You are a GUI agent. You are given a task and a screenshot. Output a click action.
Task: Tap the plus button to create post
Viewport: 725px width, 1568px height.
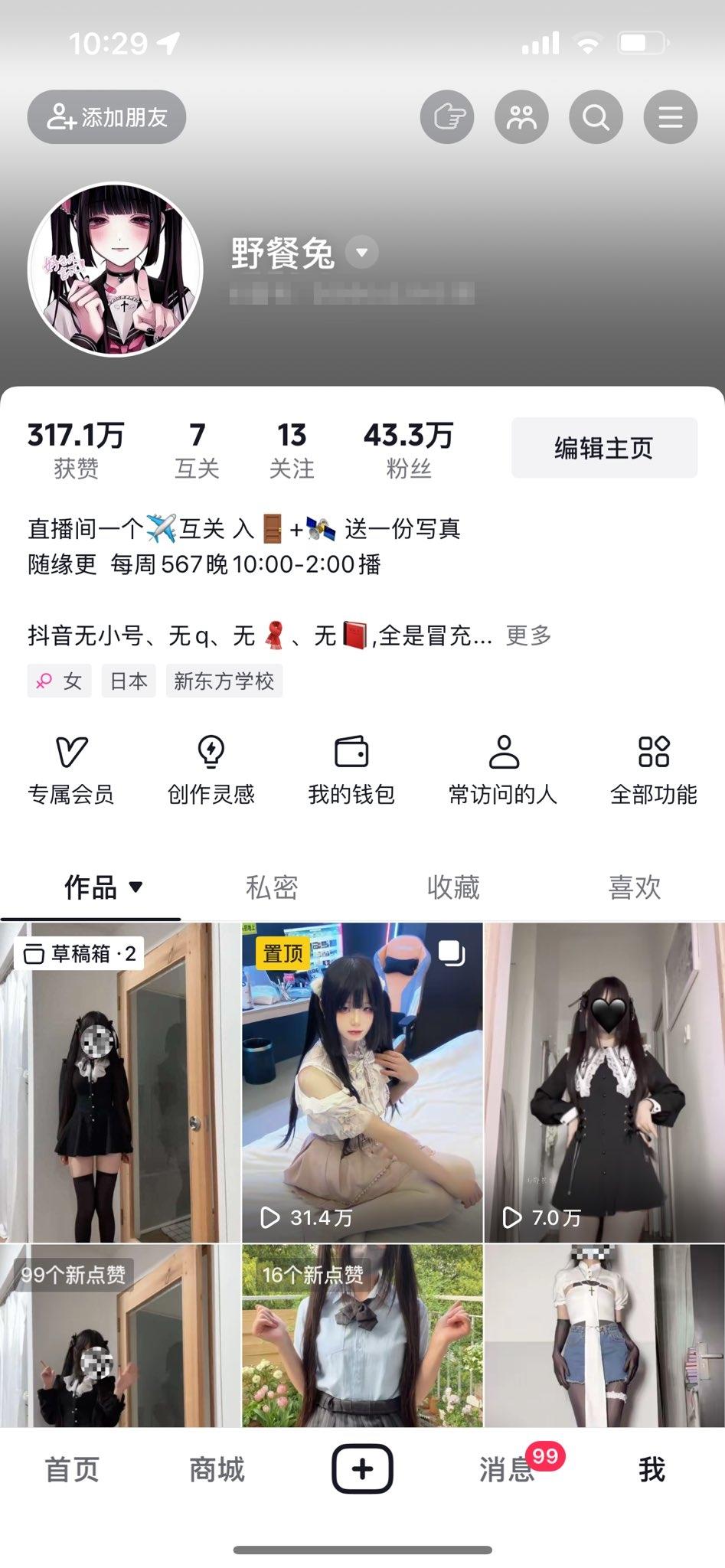[362, 1468]
